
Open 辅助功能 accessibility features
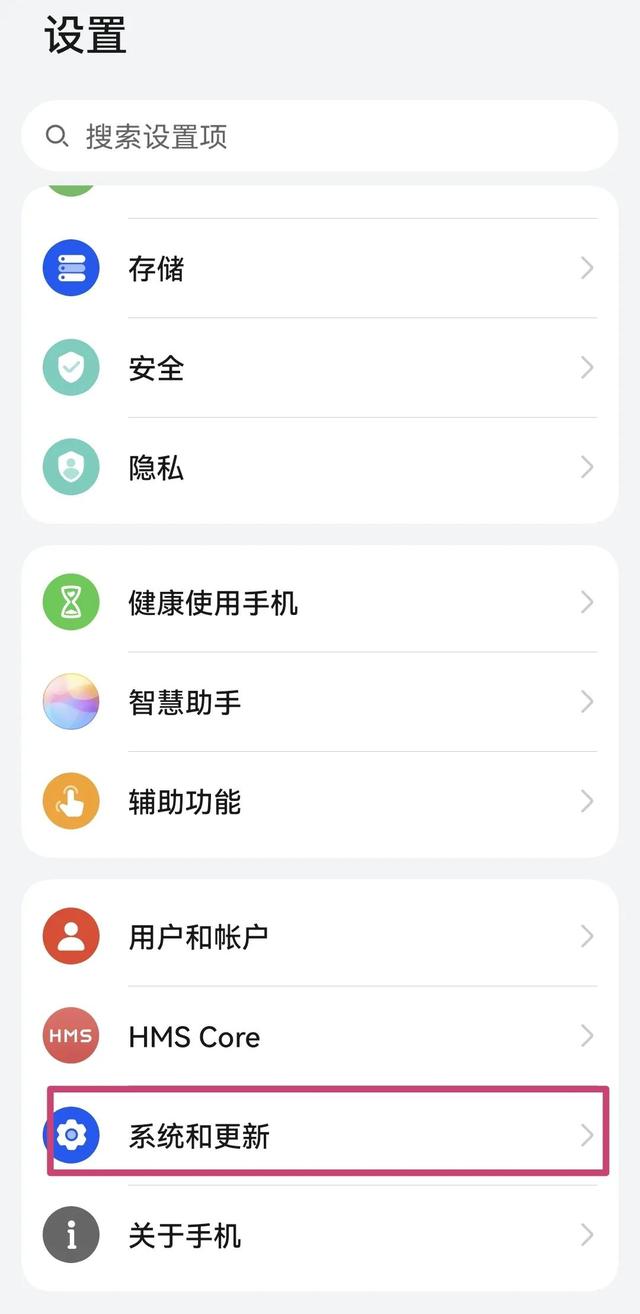320,802
